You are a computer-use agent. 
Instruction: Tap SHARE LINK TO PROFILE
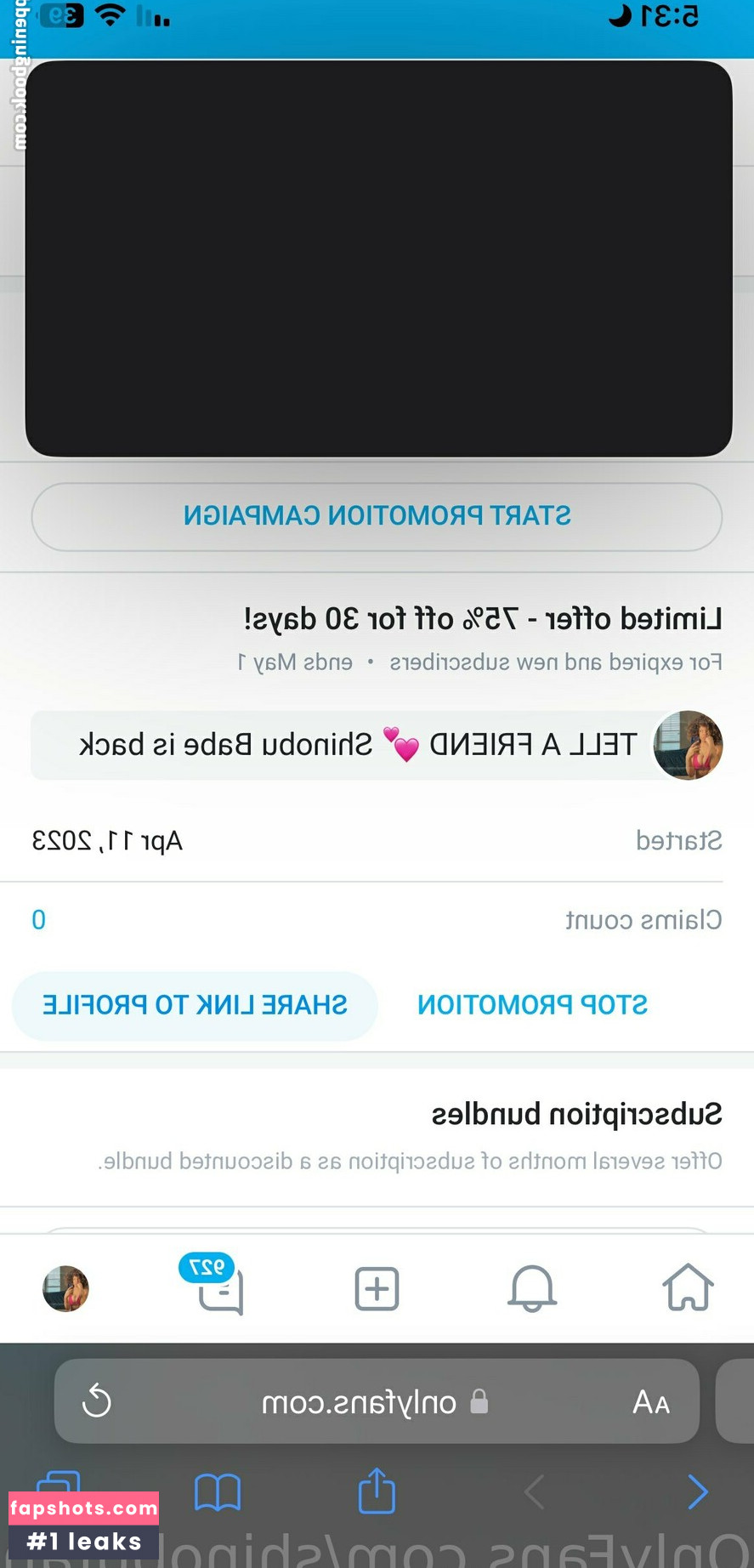coord(195,1004)
